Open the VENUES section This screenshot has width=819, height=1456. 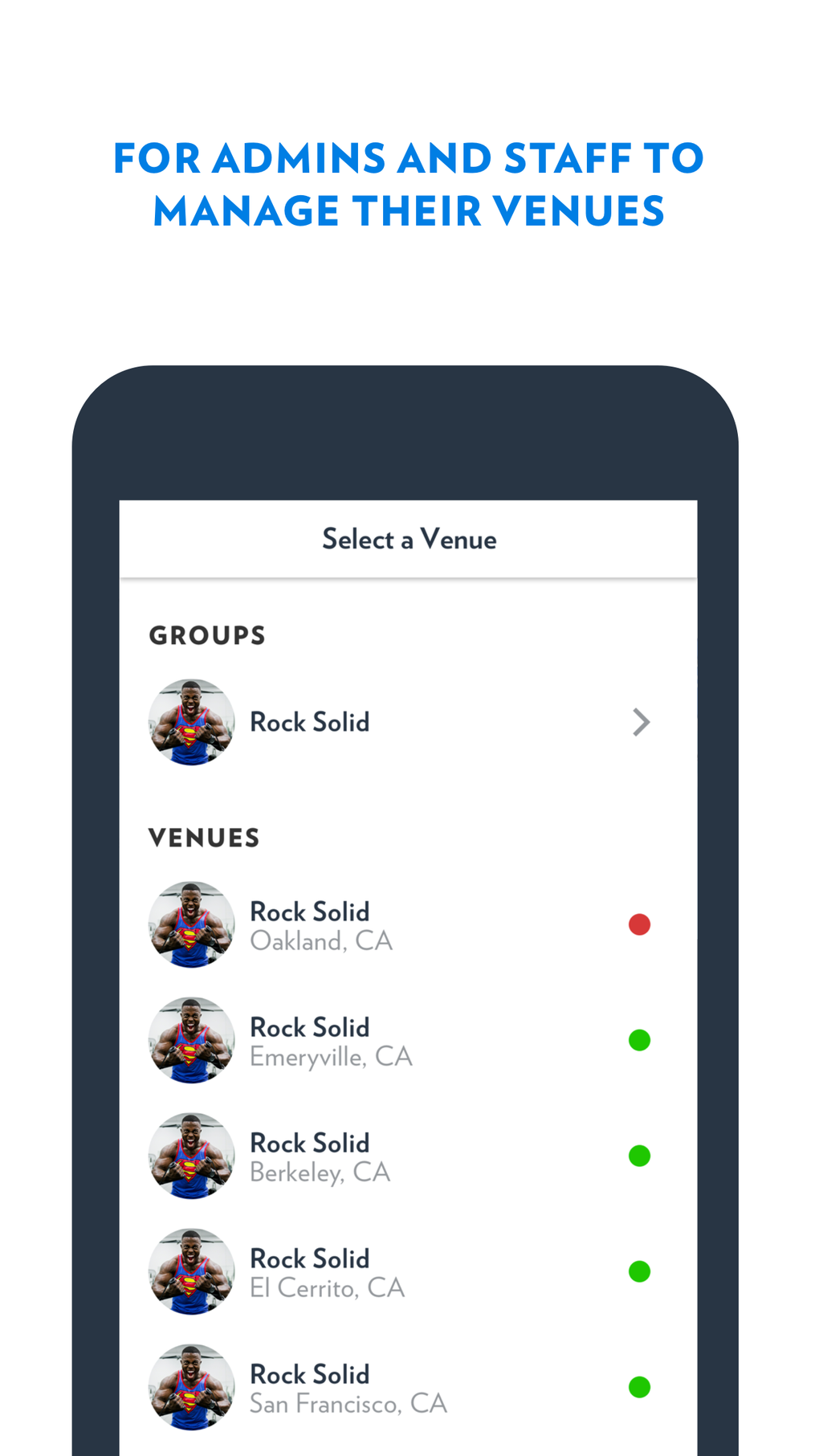coord(204,837)
